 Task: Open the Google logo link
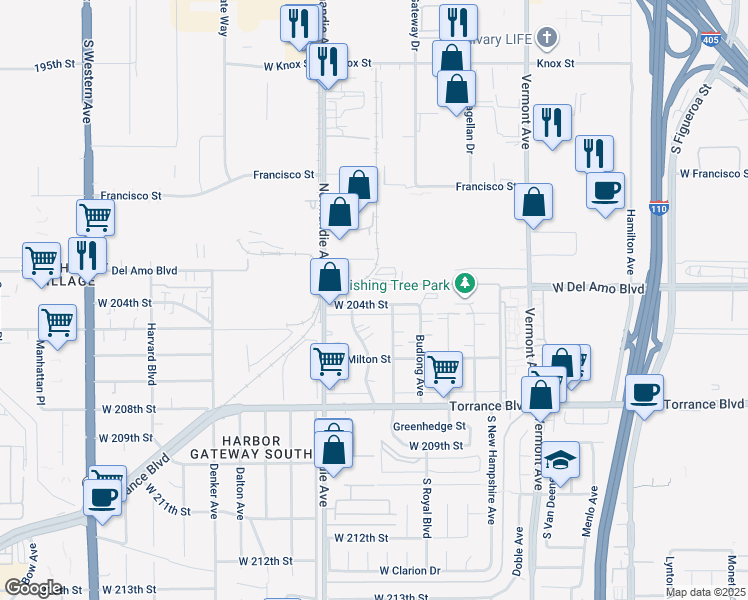click(34, 588)
